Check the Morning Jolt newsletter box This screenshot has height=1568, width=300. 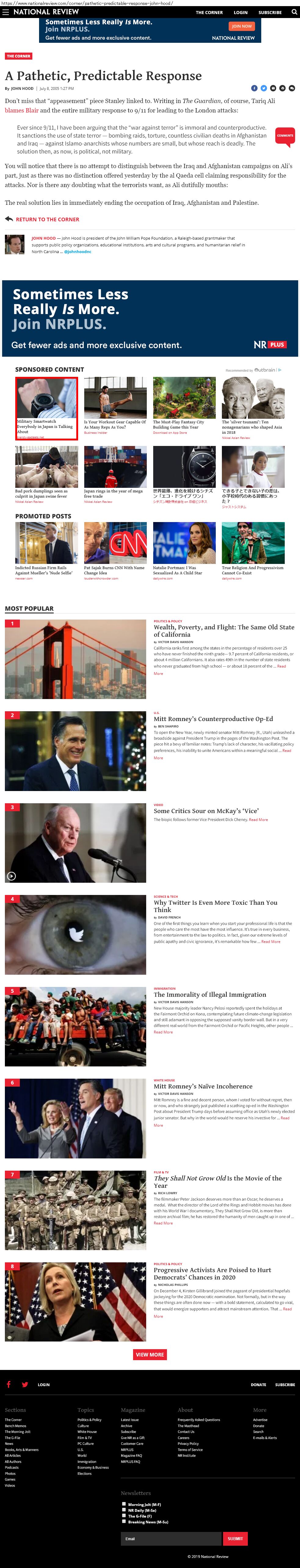pyautogui.click(x=124, y=1504)
